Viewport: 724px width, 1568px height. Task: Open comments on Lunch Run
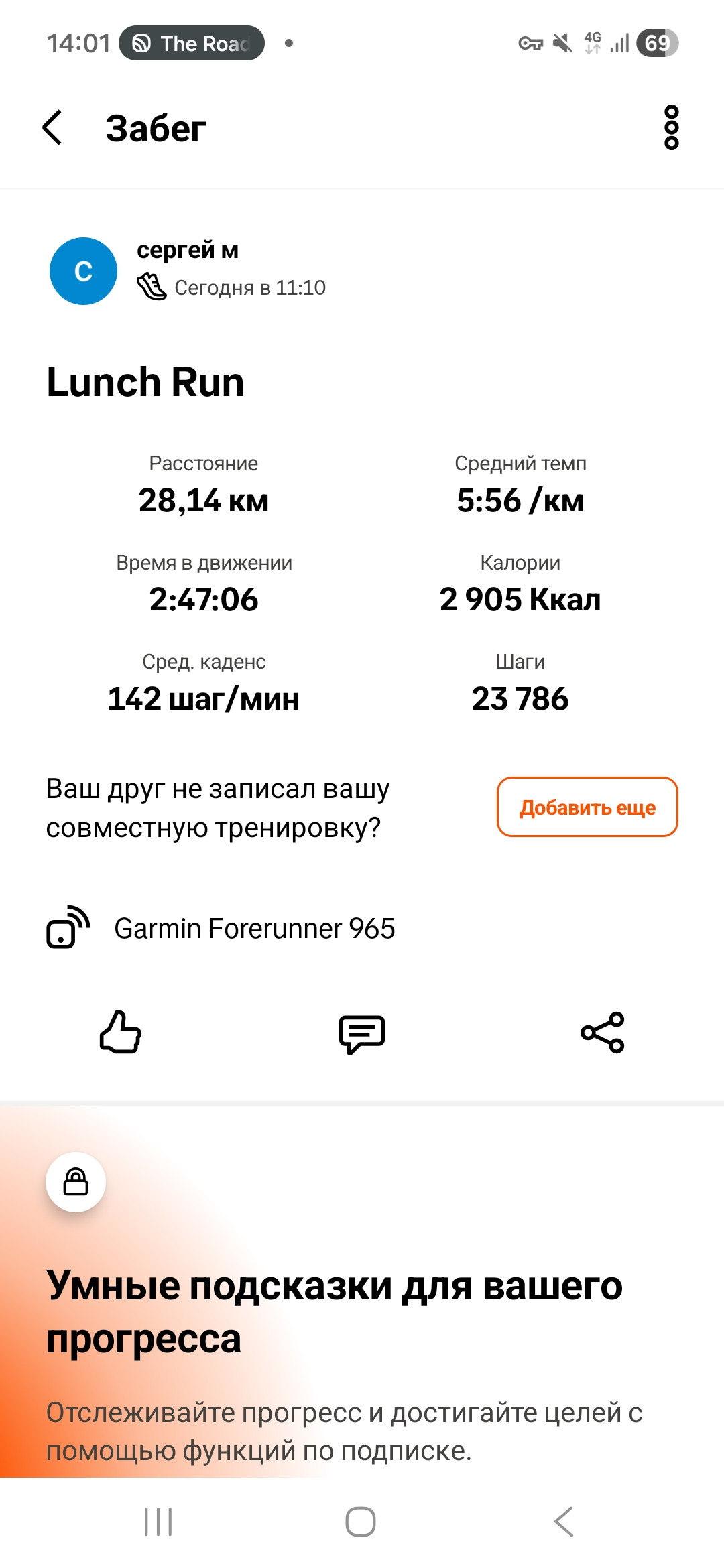[362, 1033]
